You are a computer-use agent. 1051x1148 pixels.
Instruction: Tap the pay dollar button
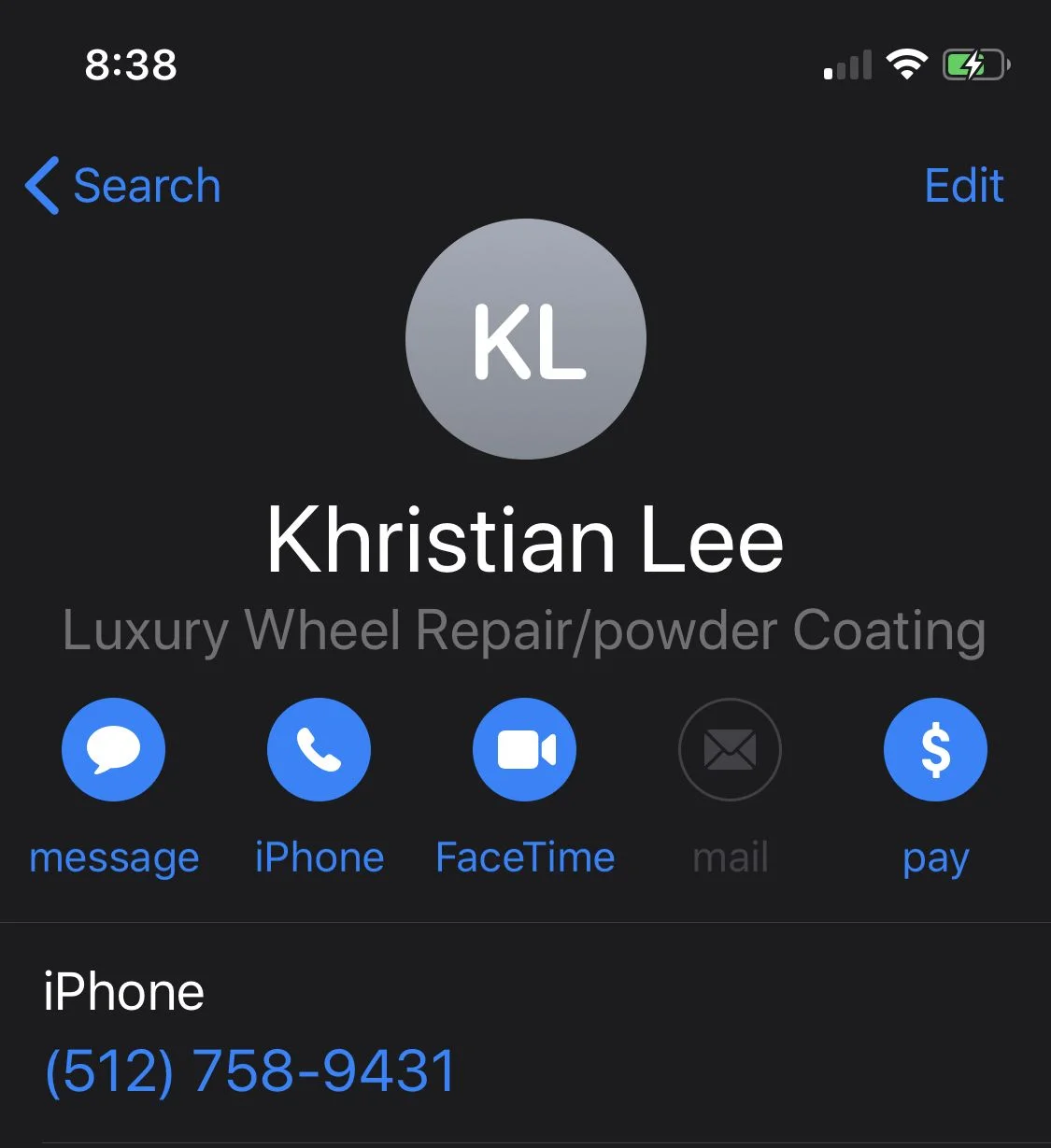point(935,750)
